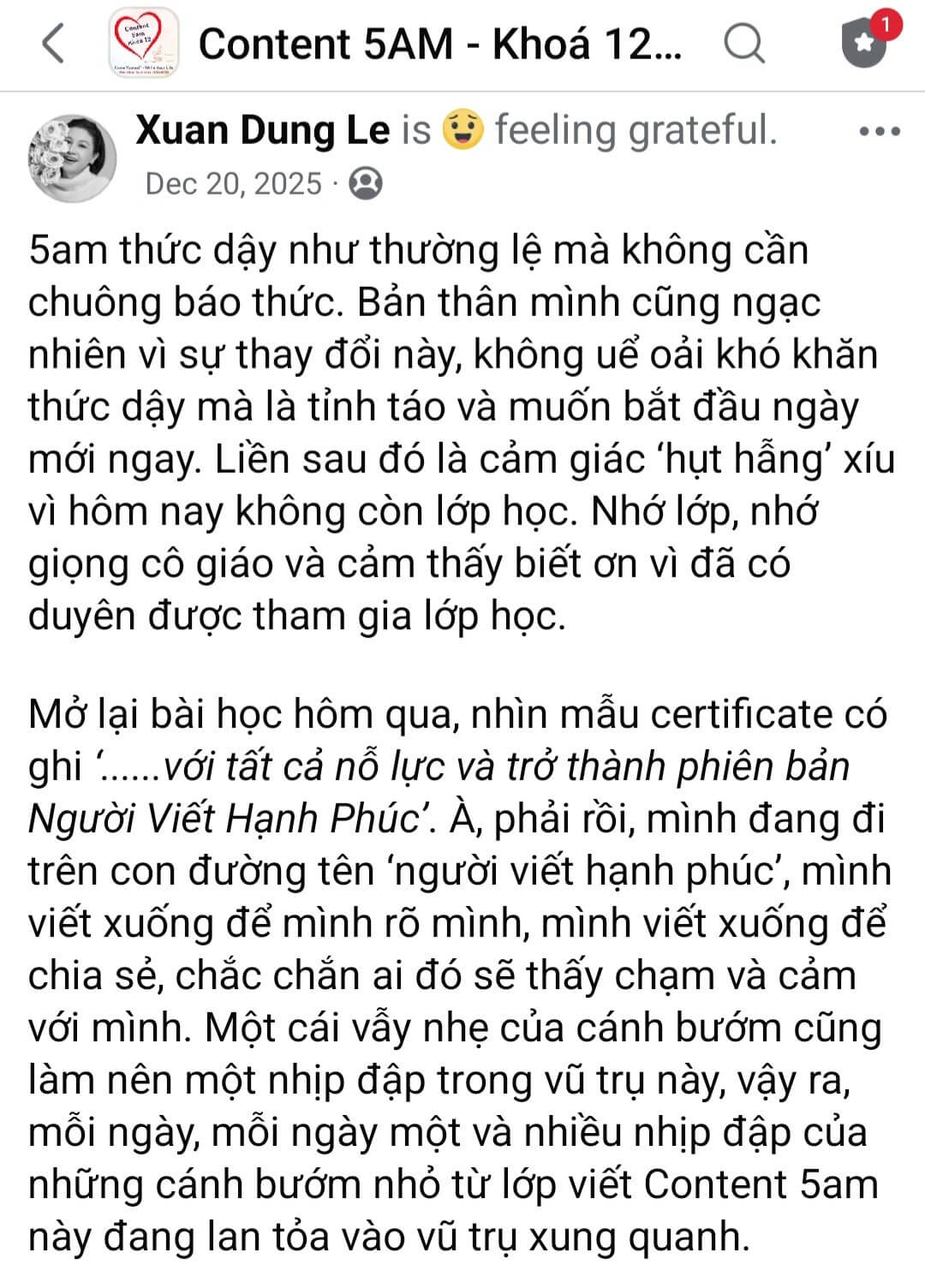Open the Content 5AM group avatar

pyautogui.click(x=145, y=43)
